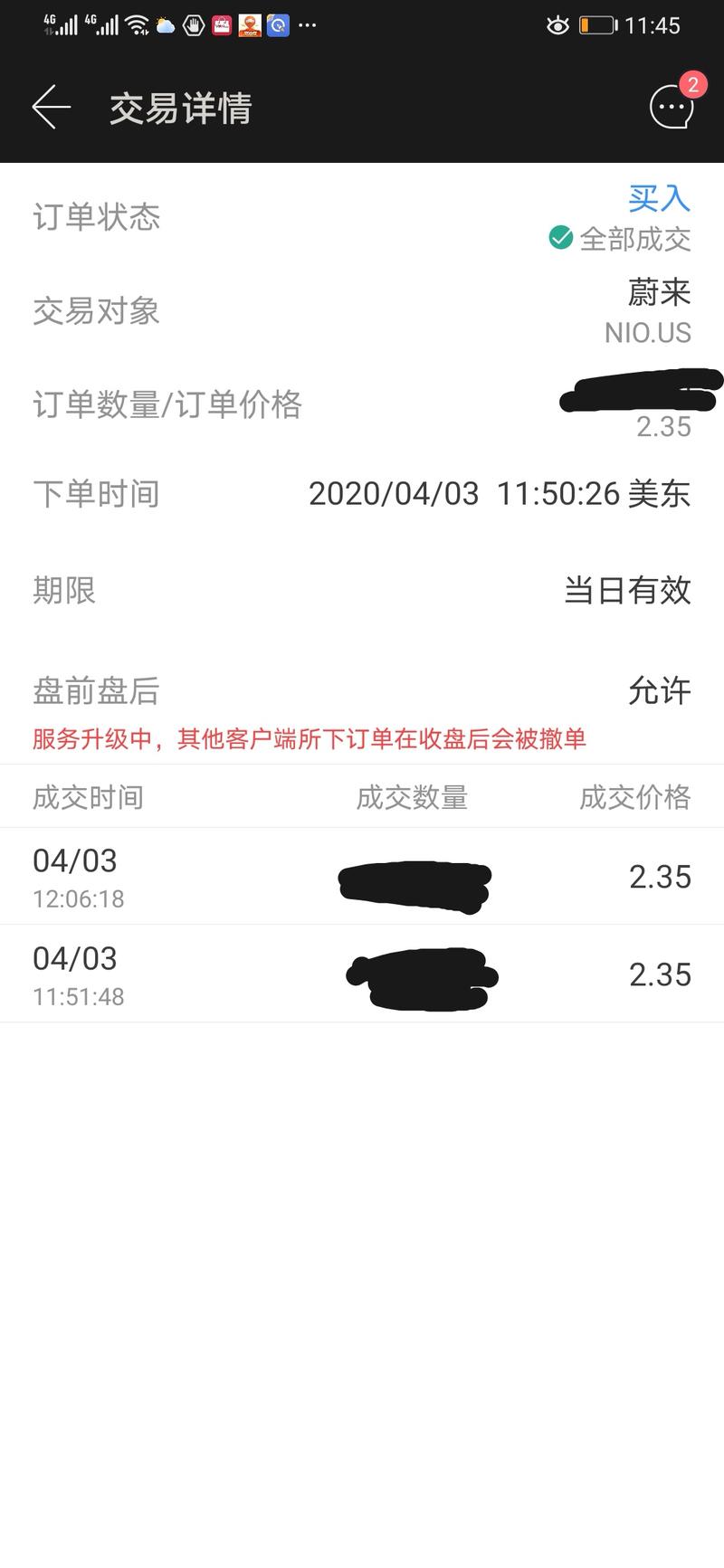Tap 当日有效 to change the order duration
Viewport: 724px width, 1568px height.
[628, 591]
